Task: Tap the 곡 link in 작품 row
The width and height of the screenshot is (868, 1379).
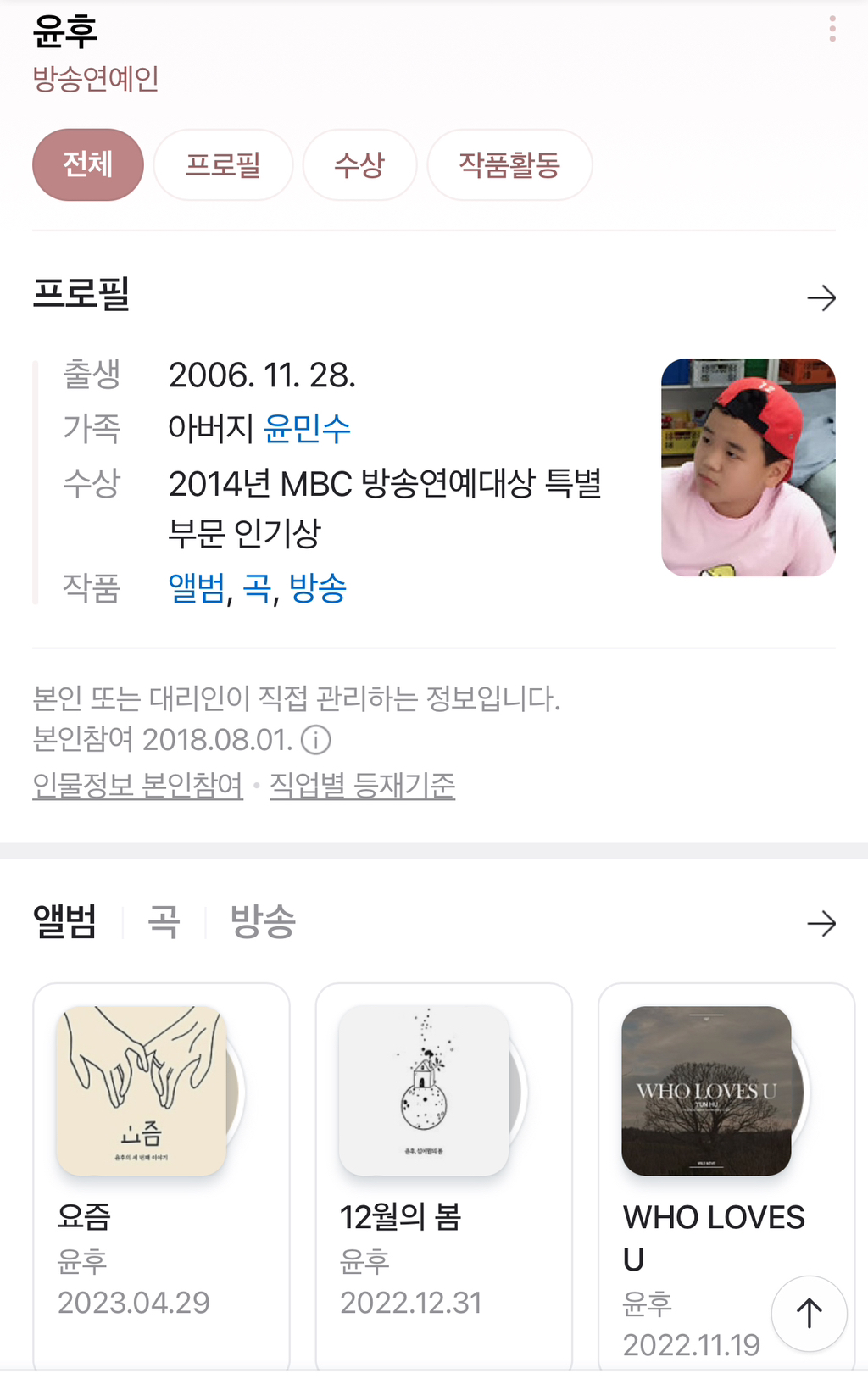Action: 257,587
